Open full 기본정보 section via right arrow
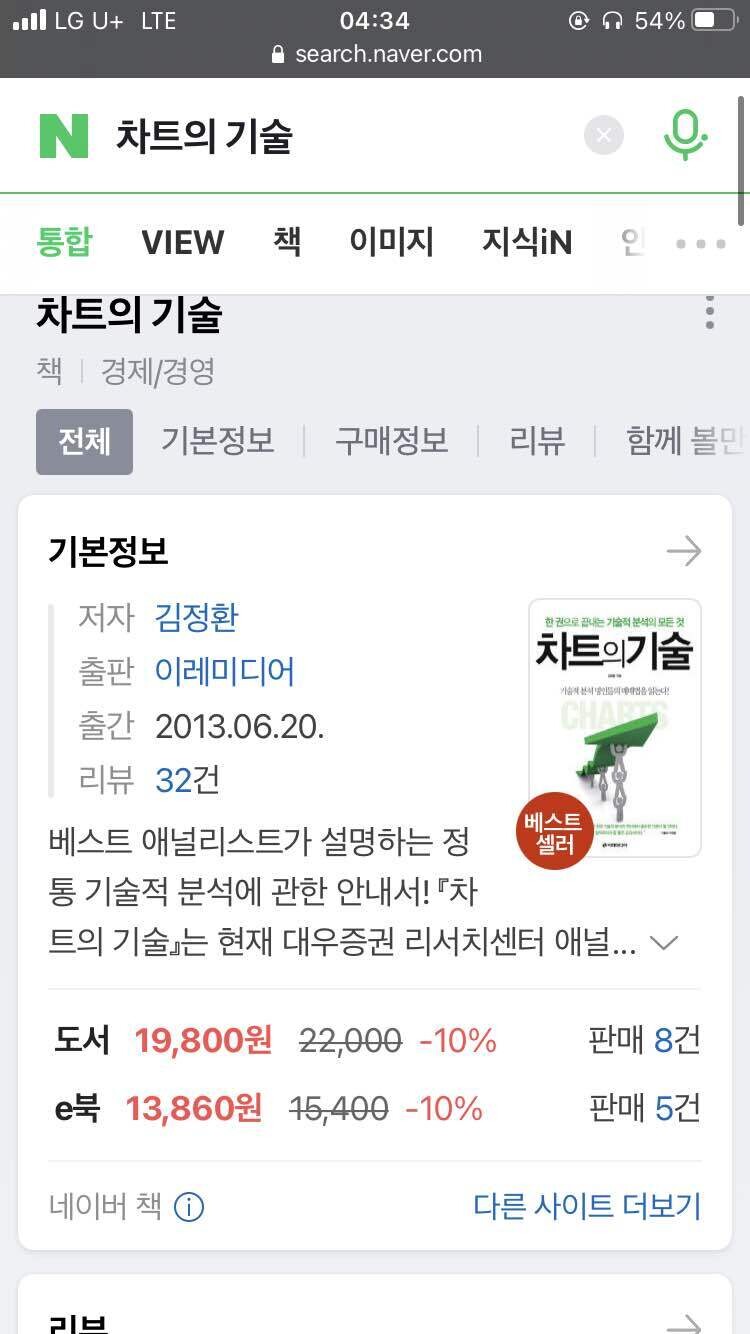 coord(684,551)
